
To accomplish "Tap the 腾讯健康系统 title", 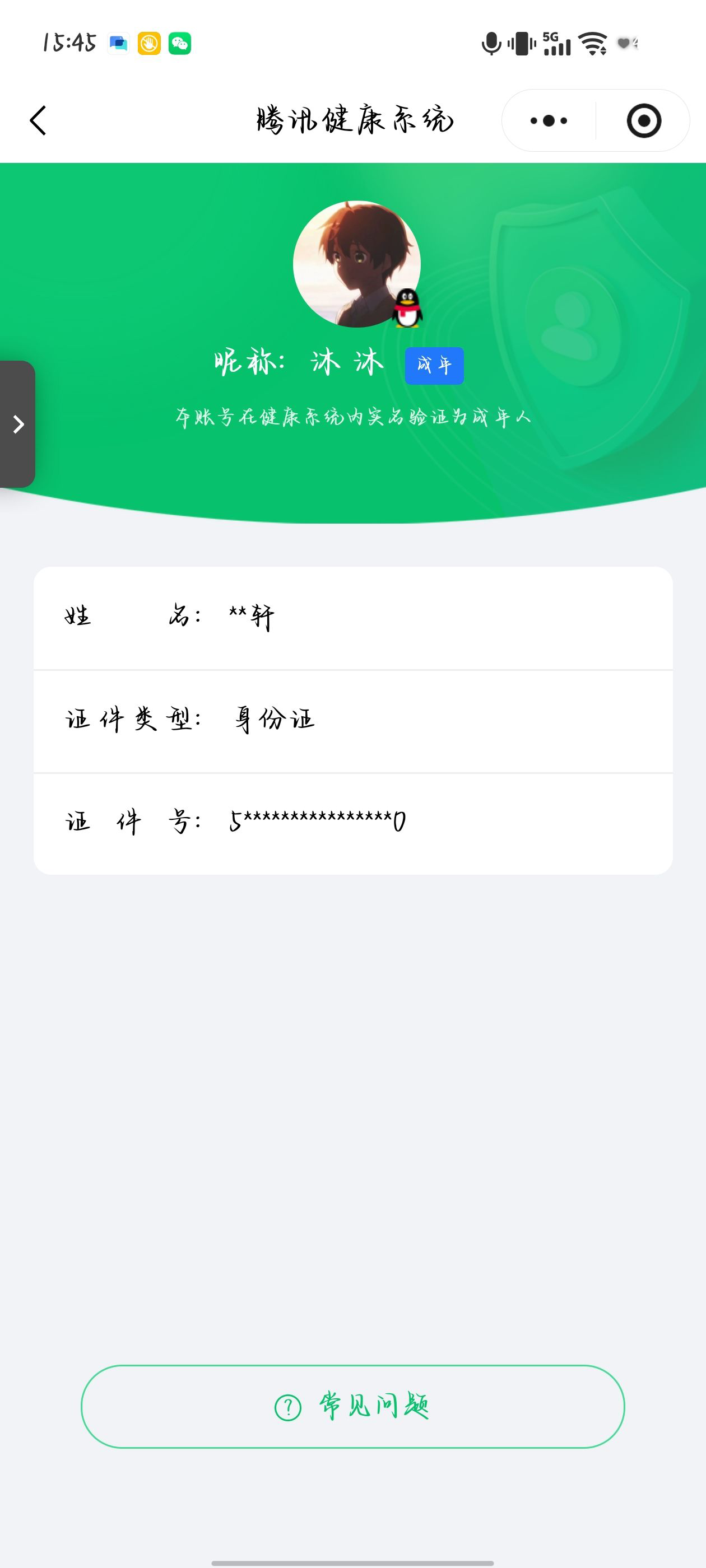I will pos(352,120).
